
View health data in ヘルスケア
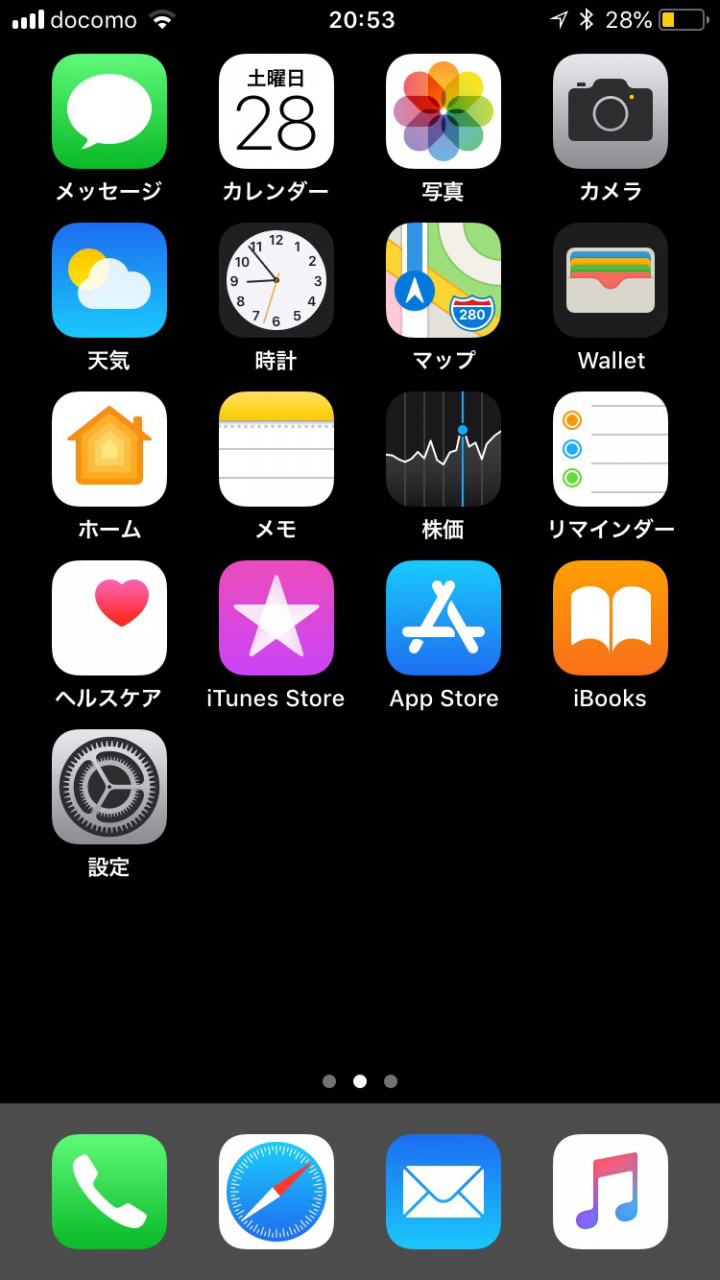tap(109, 617)
